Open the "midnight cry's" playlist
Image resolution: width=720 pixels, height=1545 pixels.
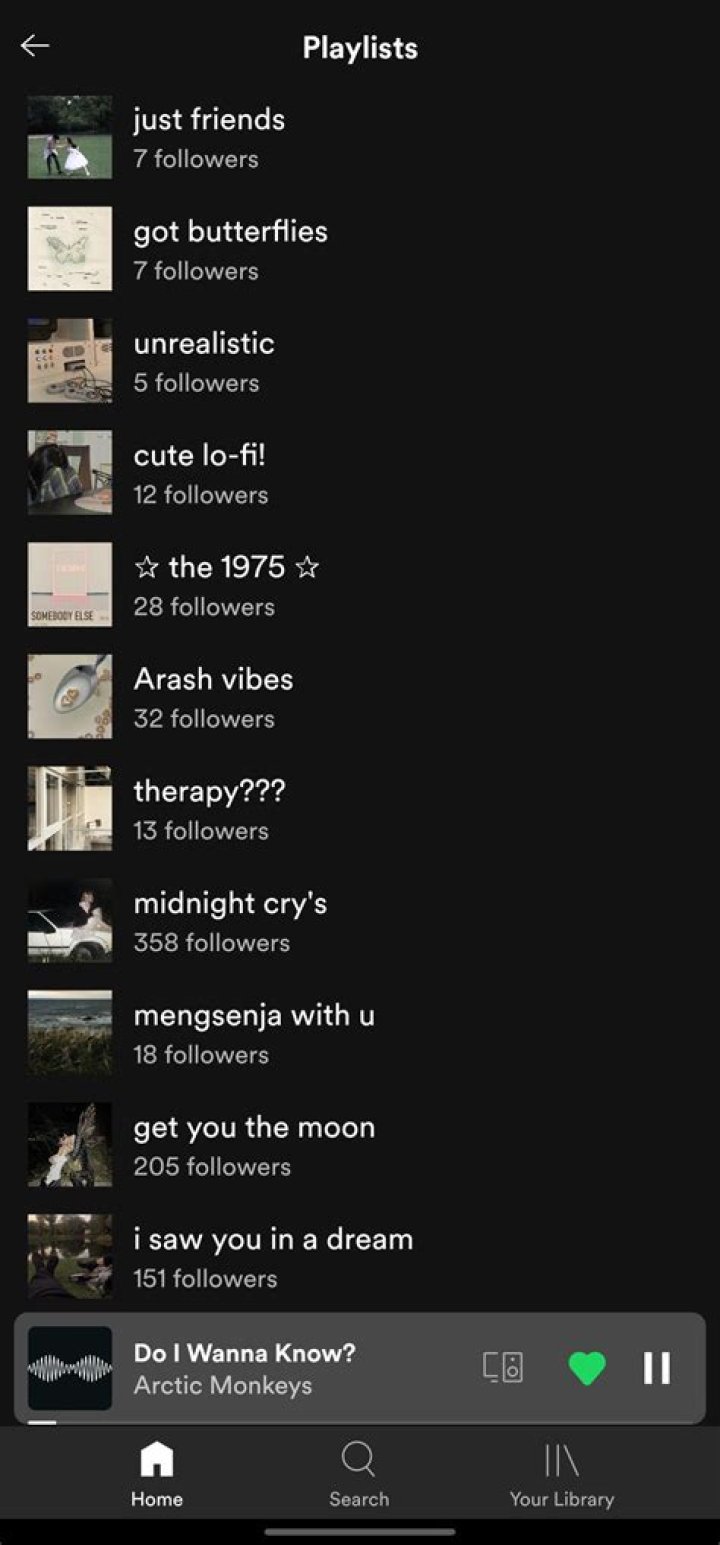(230, 921)
